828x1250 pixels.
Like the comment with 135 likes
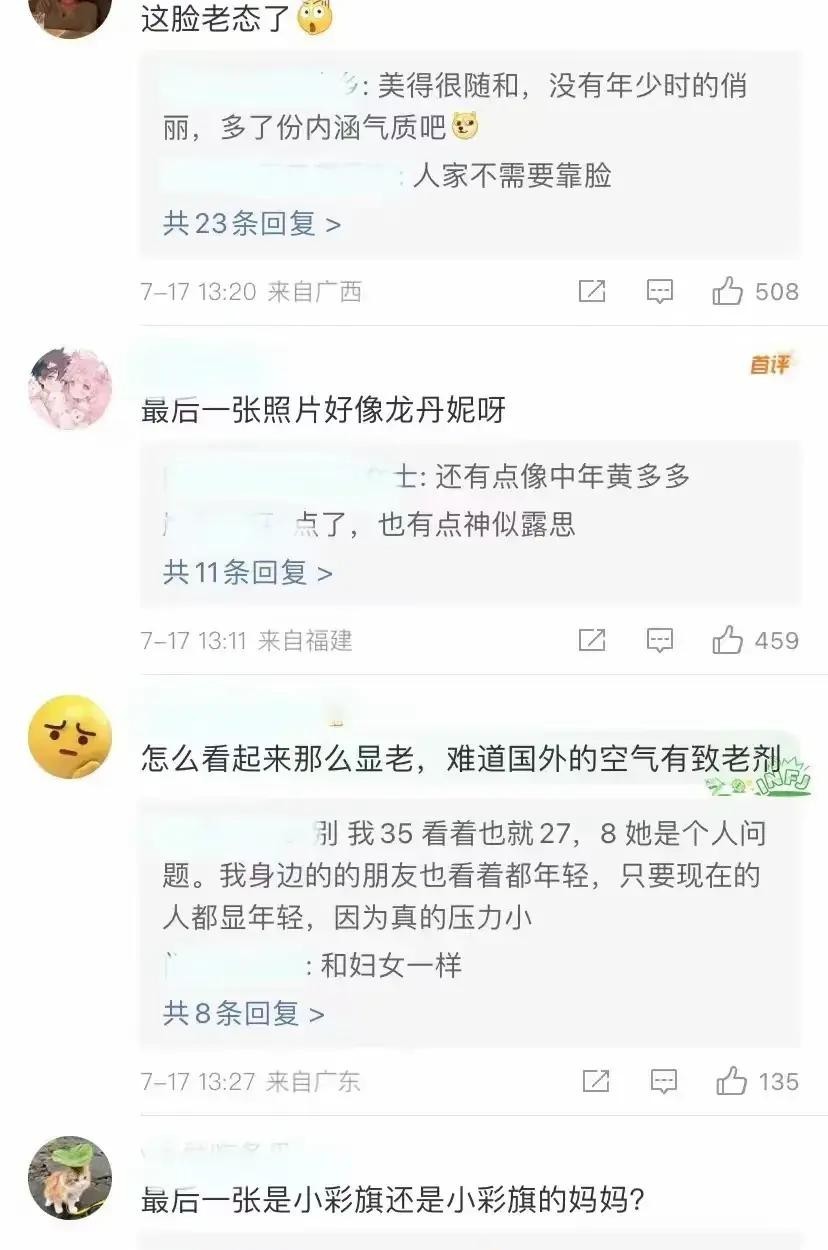[x=732, y=1081]
